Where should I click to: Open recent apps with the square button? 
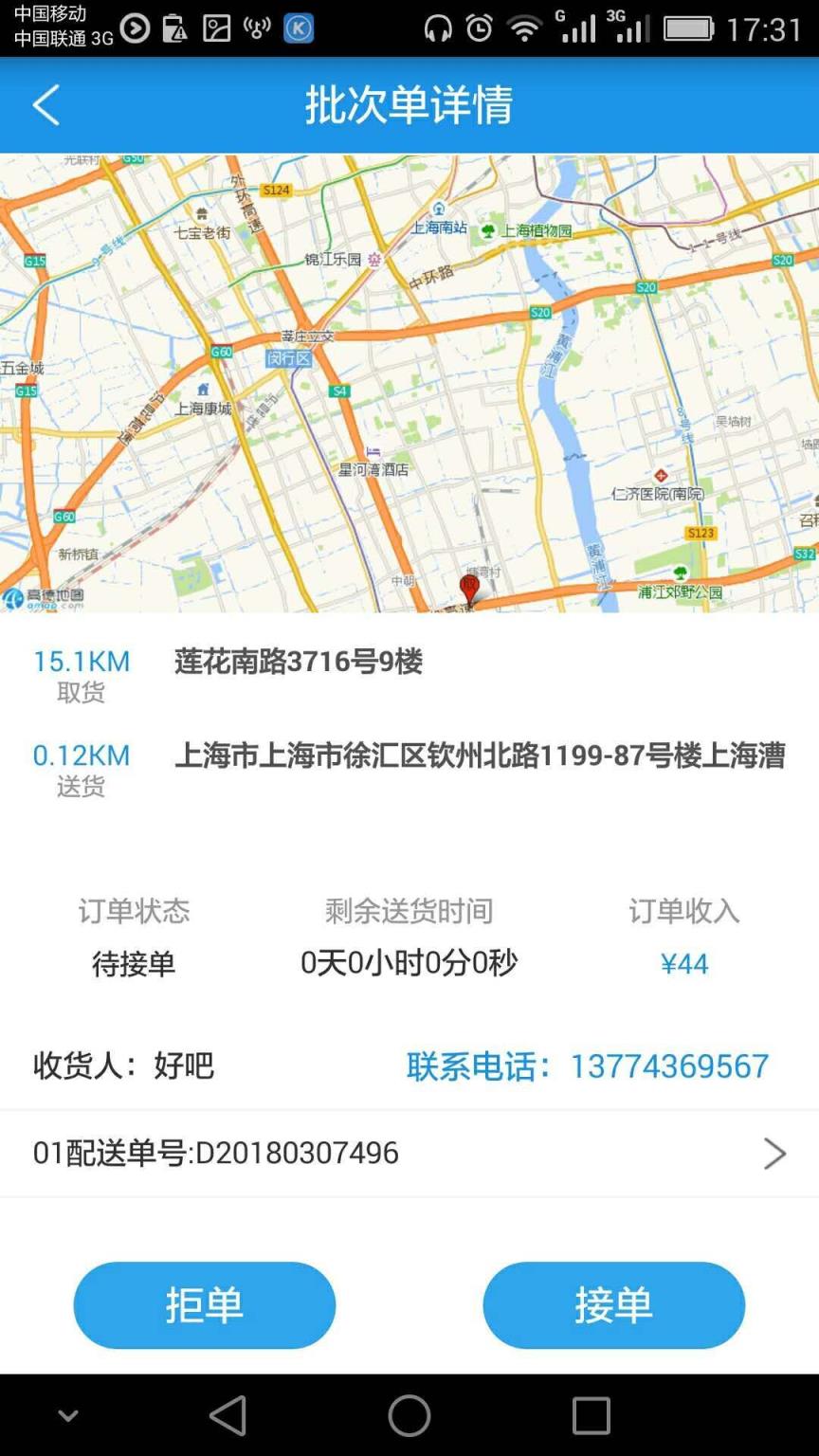pyautogui.click(x=591, y=1416)
